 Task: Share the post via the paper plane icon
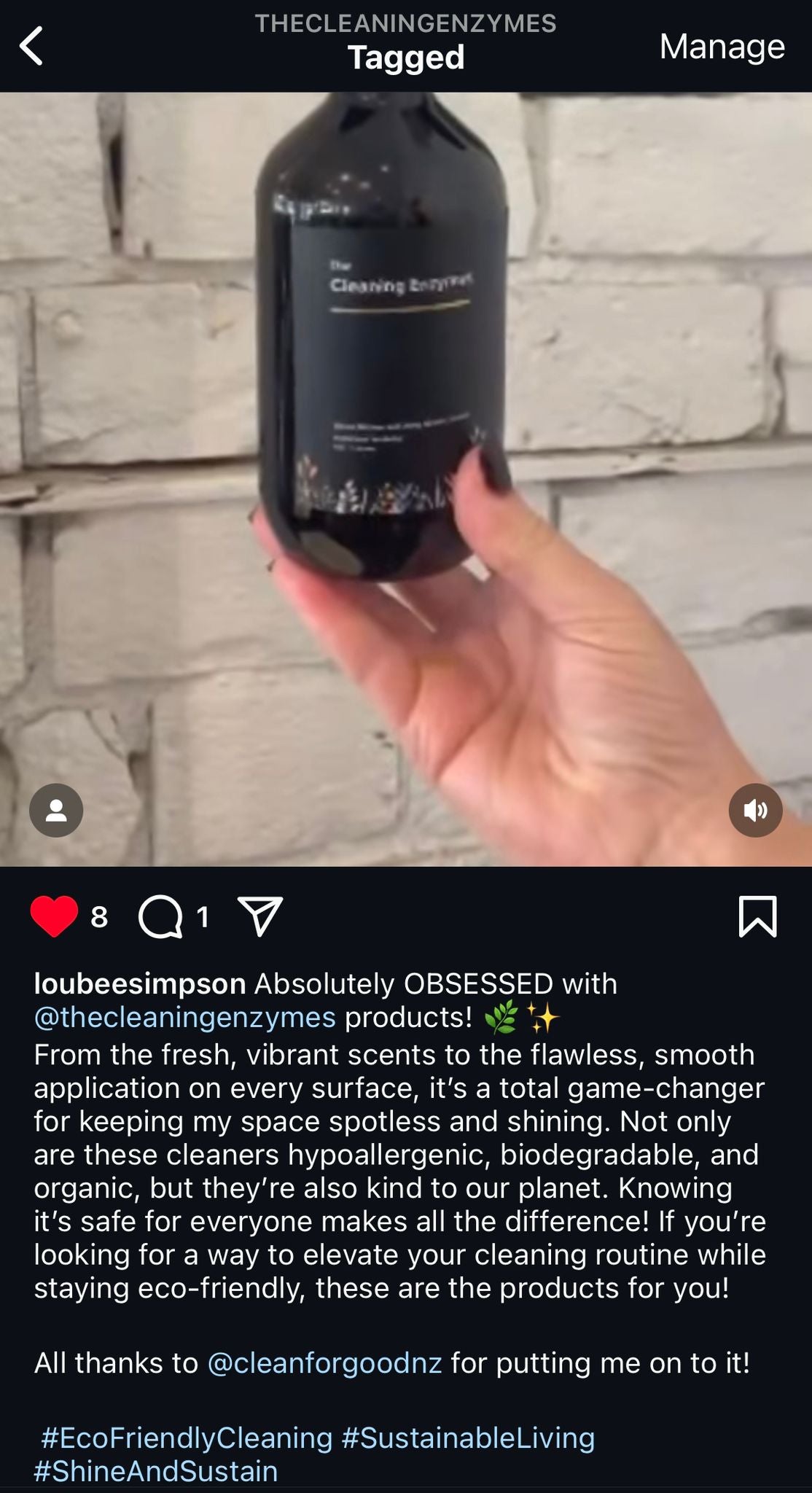pyautogui.click(x=260, y=916)
